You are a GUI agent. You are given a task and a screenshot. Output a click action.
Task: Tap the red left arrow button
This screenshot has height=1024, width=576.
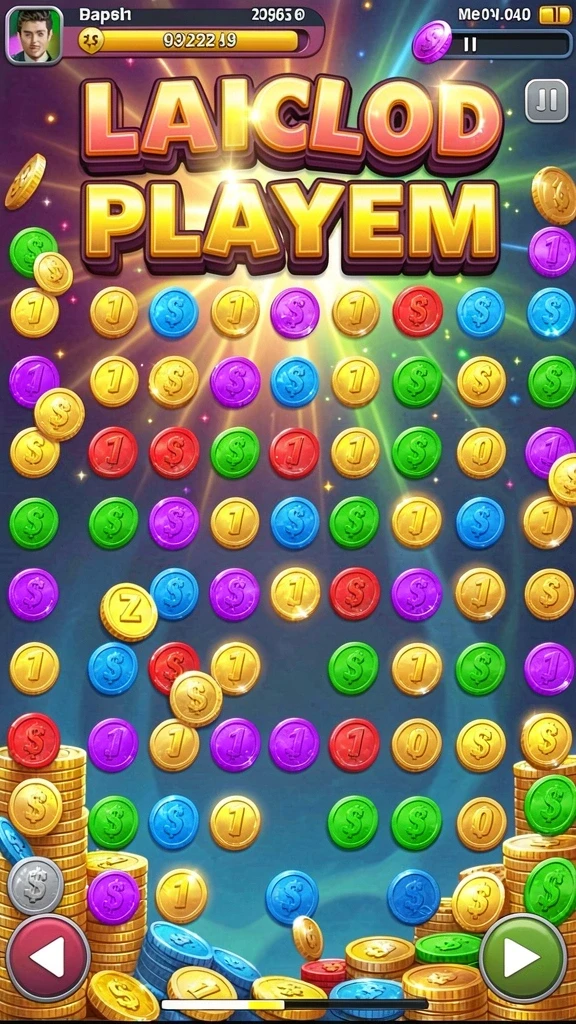48,957
